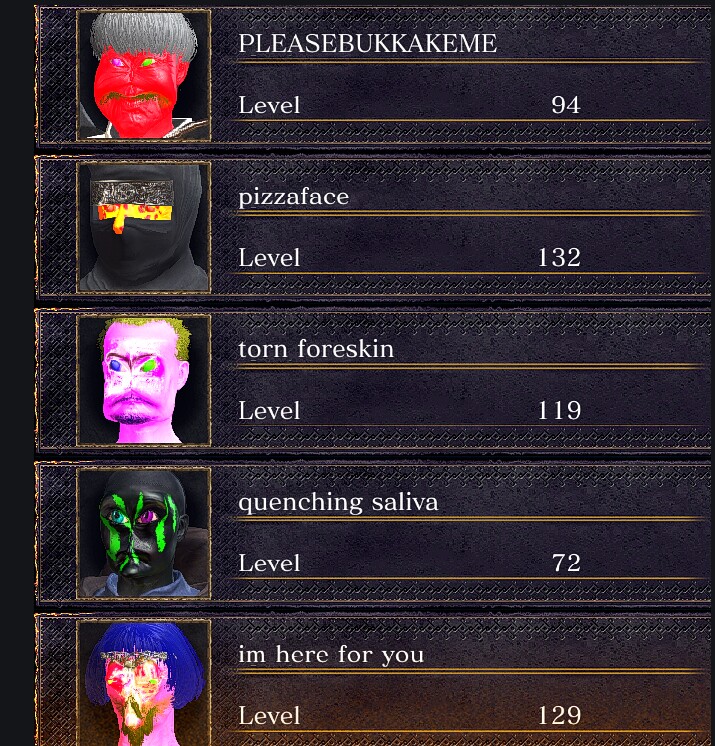Screen dimensions: 715x746
Task: Load the quenching saliva character
Action: coord(400,532)
